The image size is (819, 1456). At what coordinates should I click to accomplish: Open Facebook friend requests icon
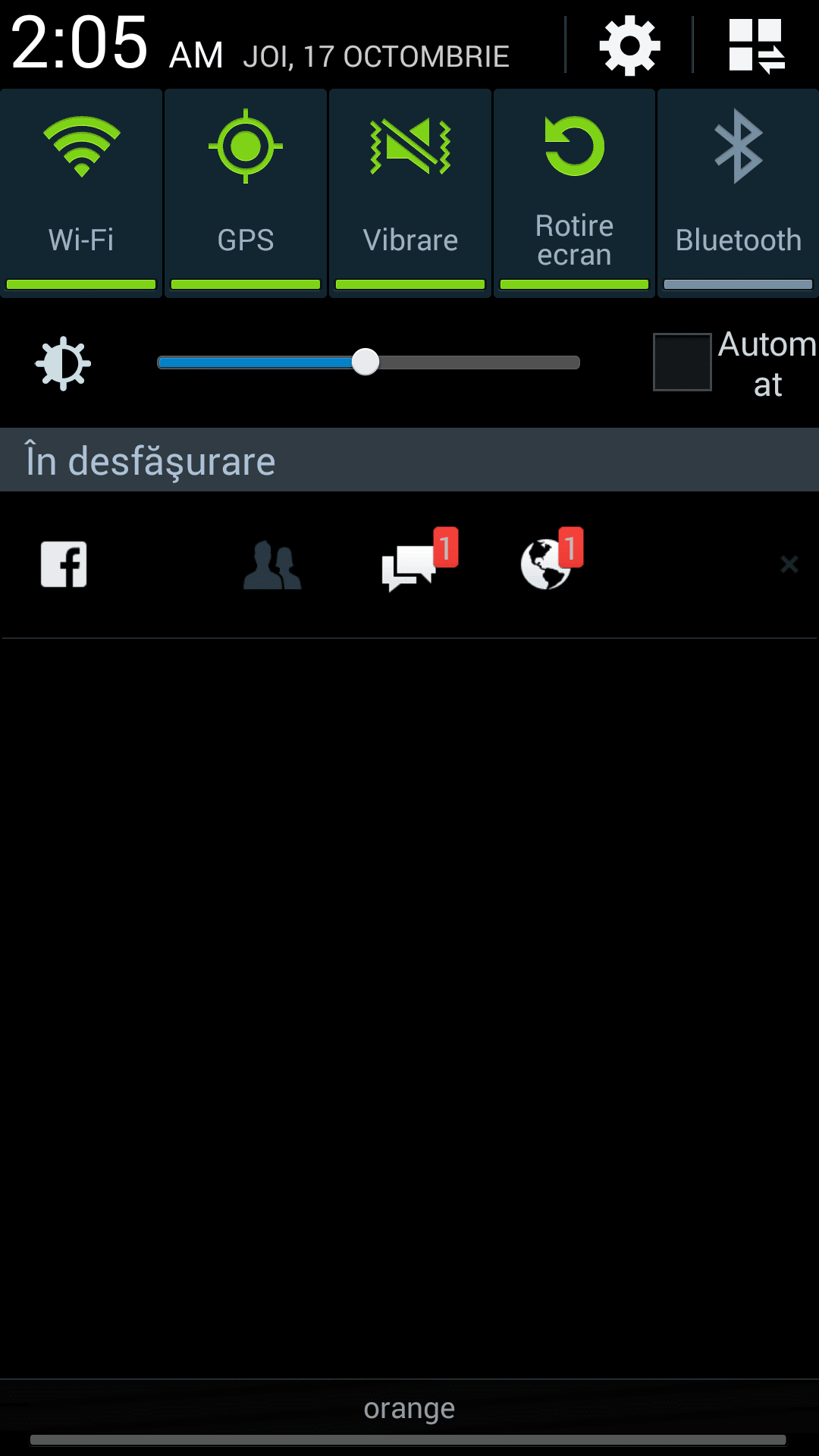(x=272, y=565)
